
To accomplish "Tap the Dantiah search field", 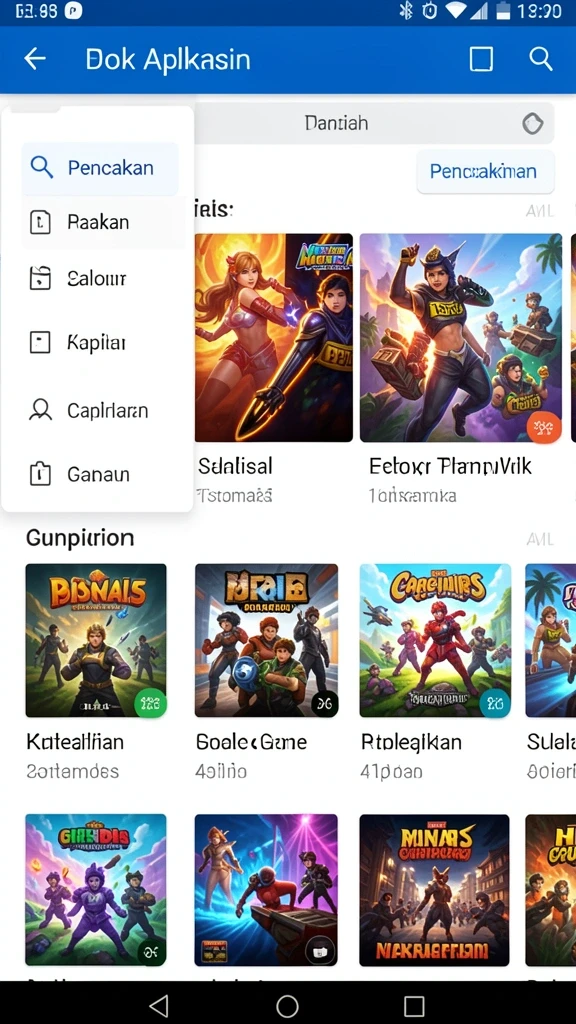I will [x=374, y=123].
